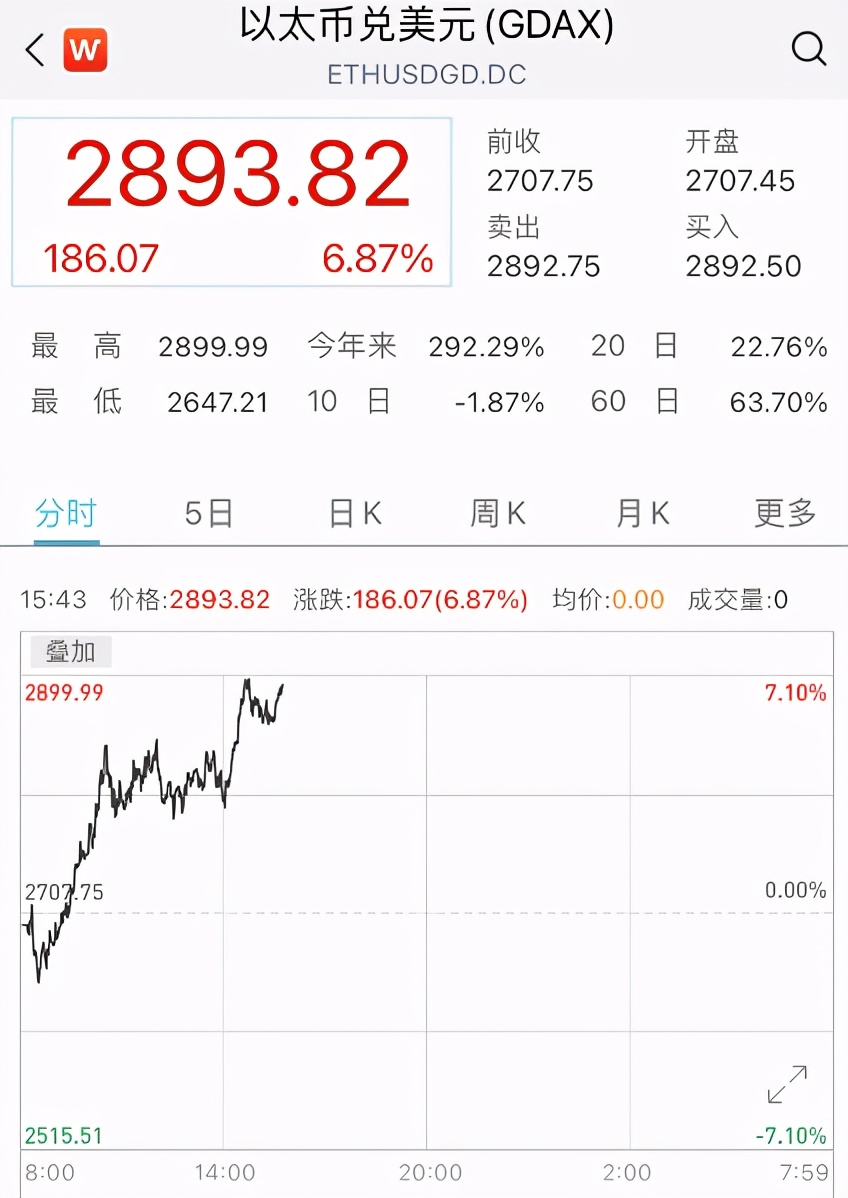Image resolution: width=848 pixels, height=1198 pixels.
Task: Open the 更多 tab options
Action: (x=785, y=514)
